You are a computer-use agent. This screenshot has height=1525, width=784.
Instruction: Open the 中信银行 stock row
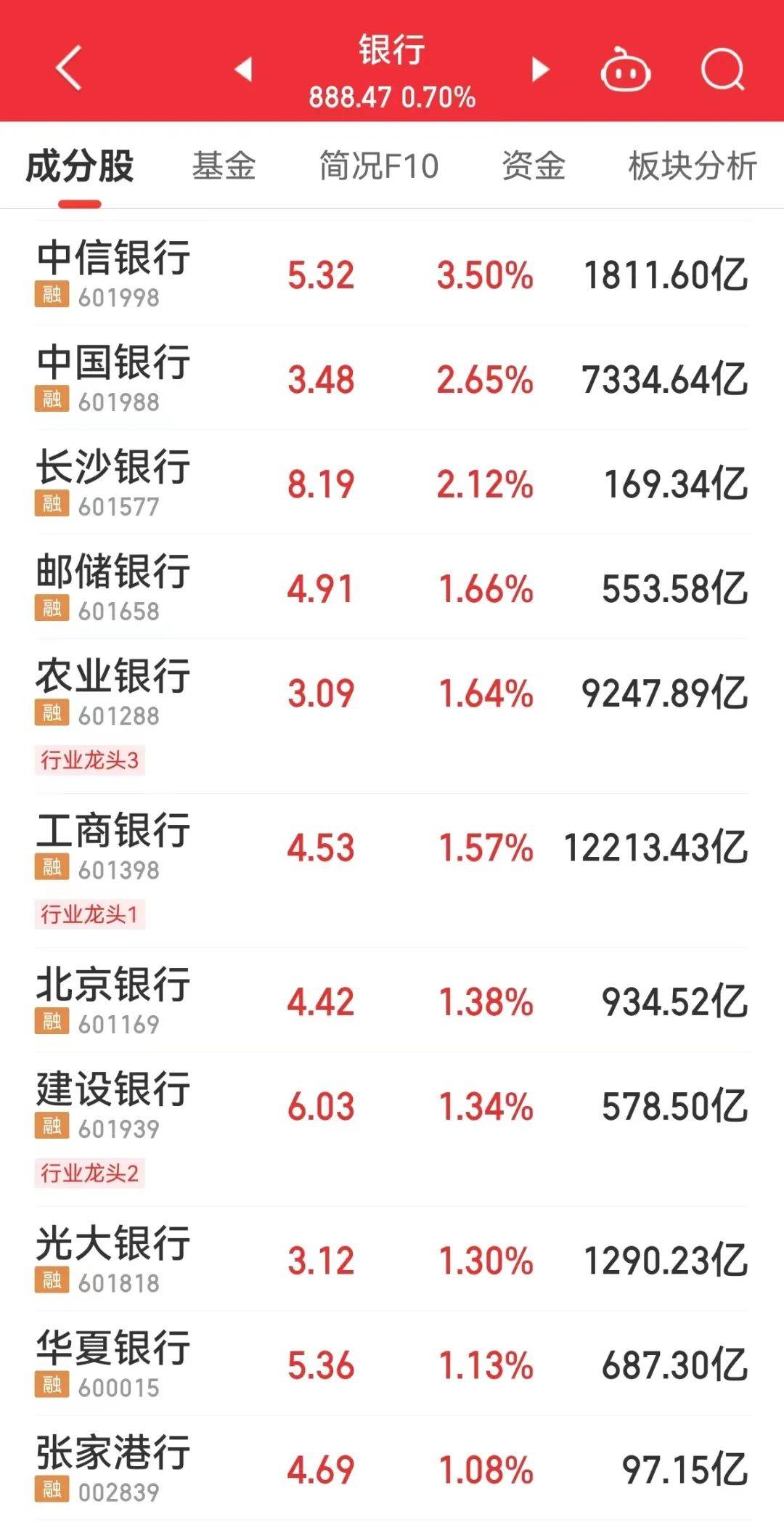click(x=392, y=274)
